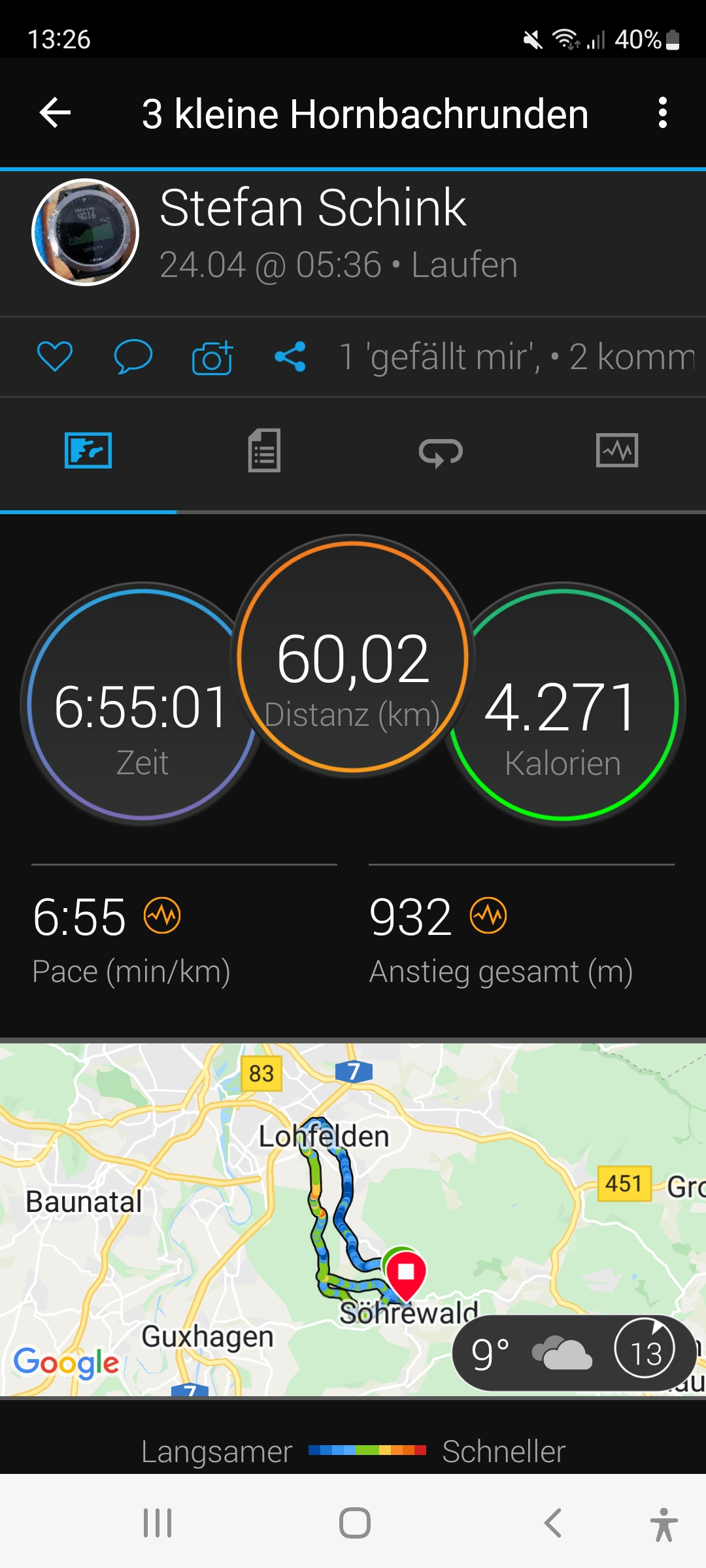Switch to the stats details tab
The height and width of the screenshot is (1568, 706).
[264, 451]
